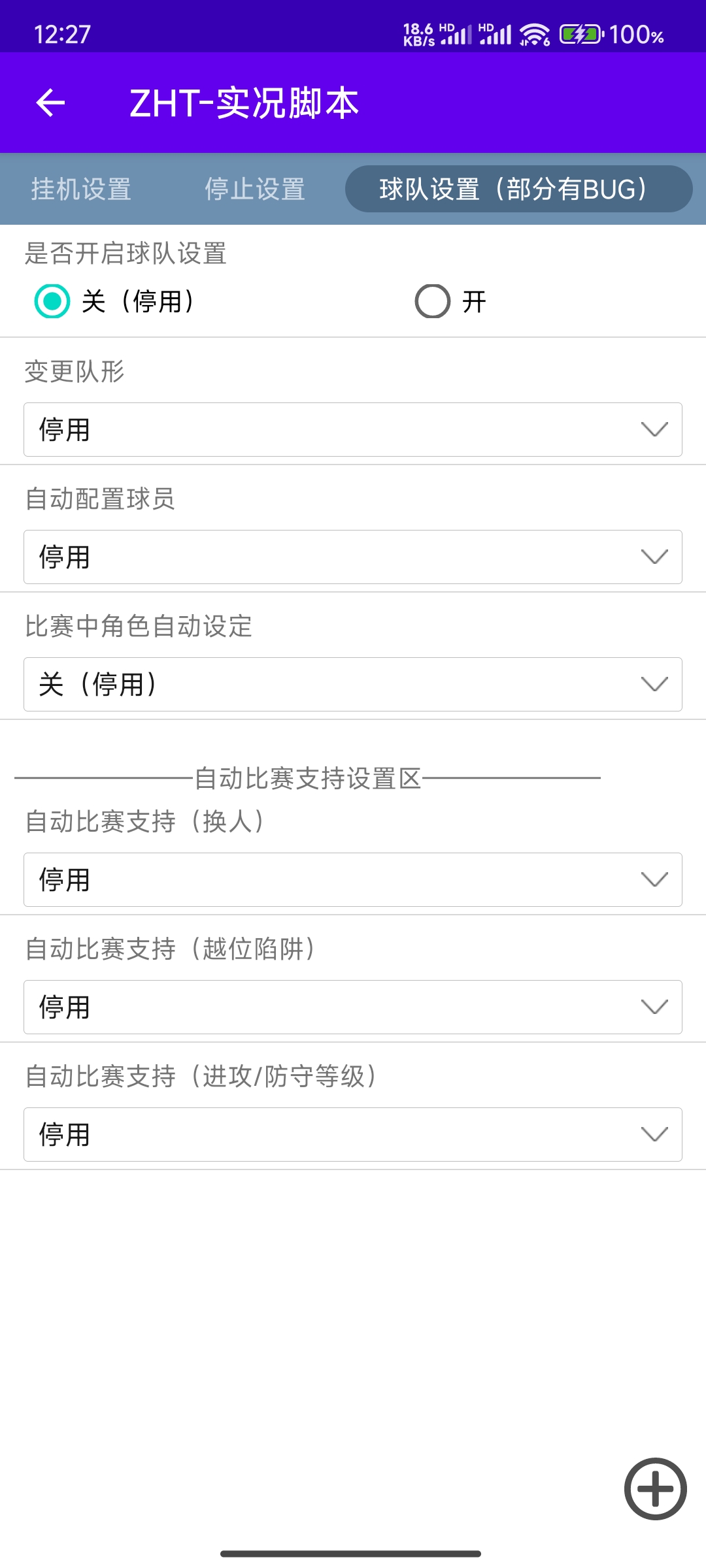
Task: Open the 变更队形 dropdown
Action: [353, 429]
